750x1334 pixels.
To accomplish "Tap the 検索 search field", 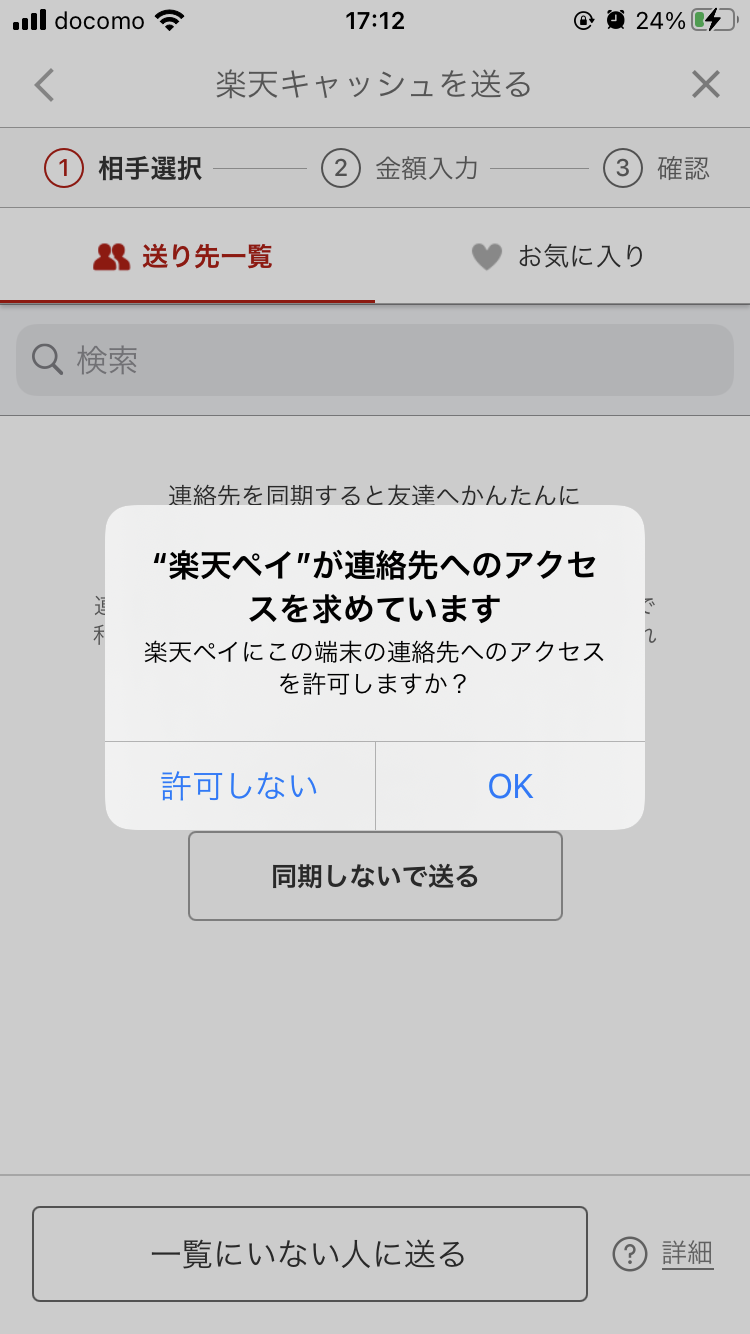I will click(375, 360).
